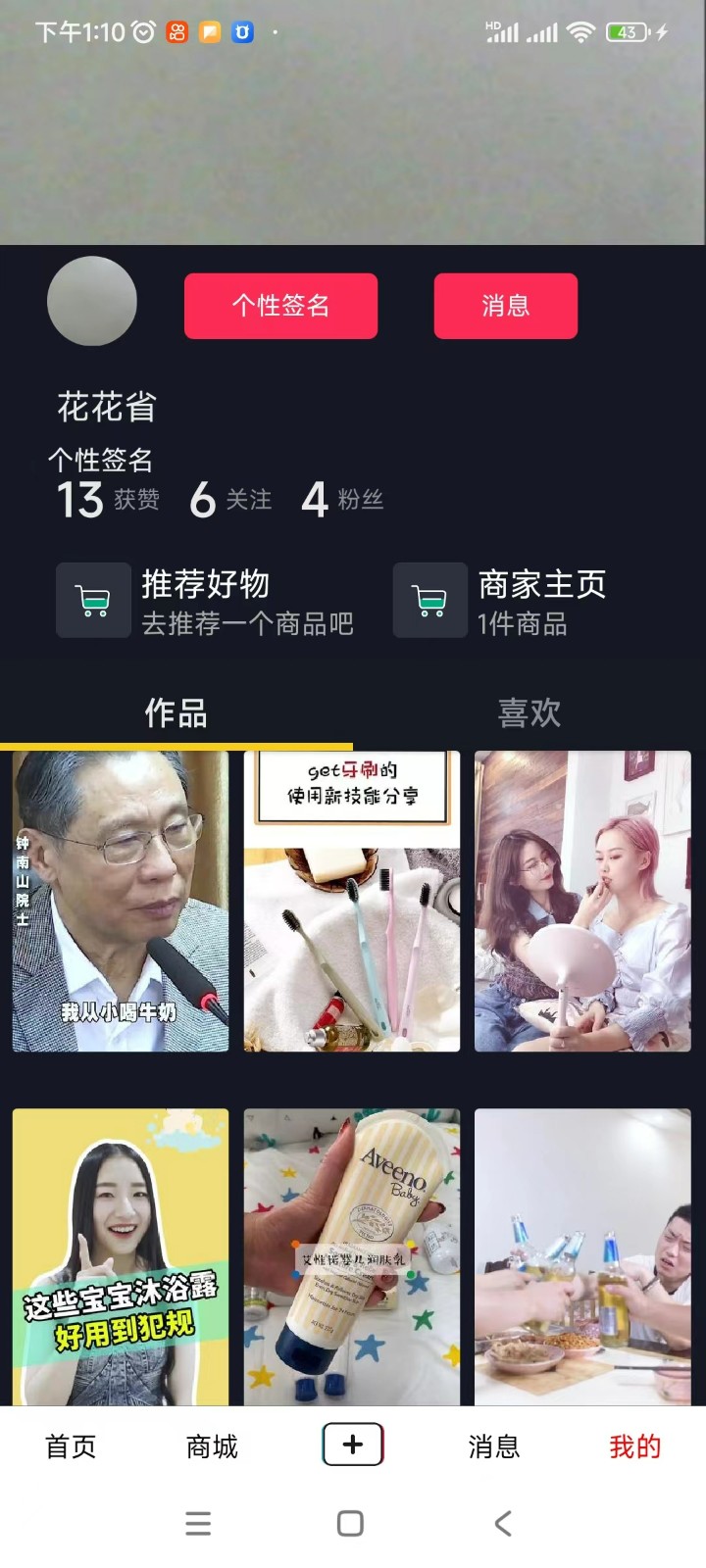
Task: Open the Aveeno Baby lotion video
Action: pos(352,1256)
